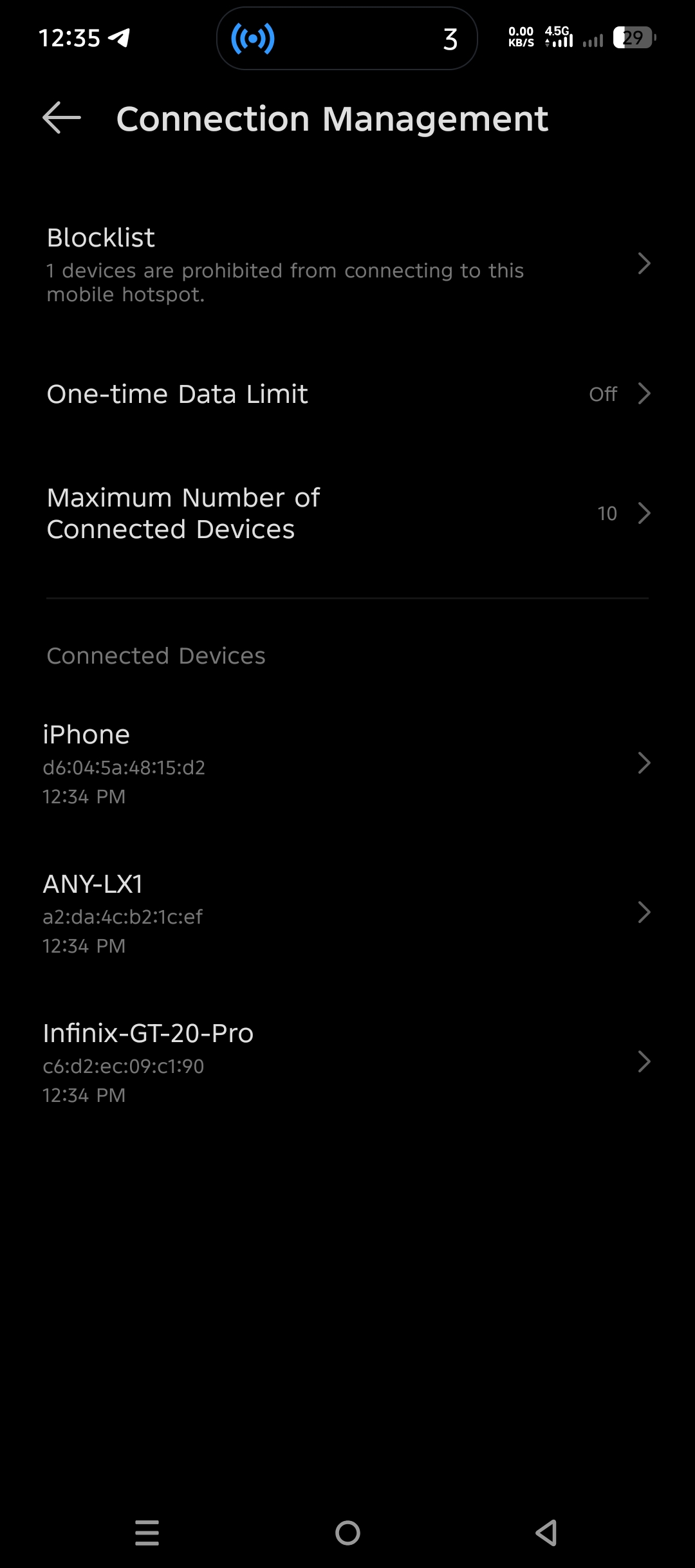Screen dimensions: 695x1568
Task: Tap the hotspot indicator pill
Action: click(346, 39)
